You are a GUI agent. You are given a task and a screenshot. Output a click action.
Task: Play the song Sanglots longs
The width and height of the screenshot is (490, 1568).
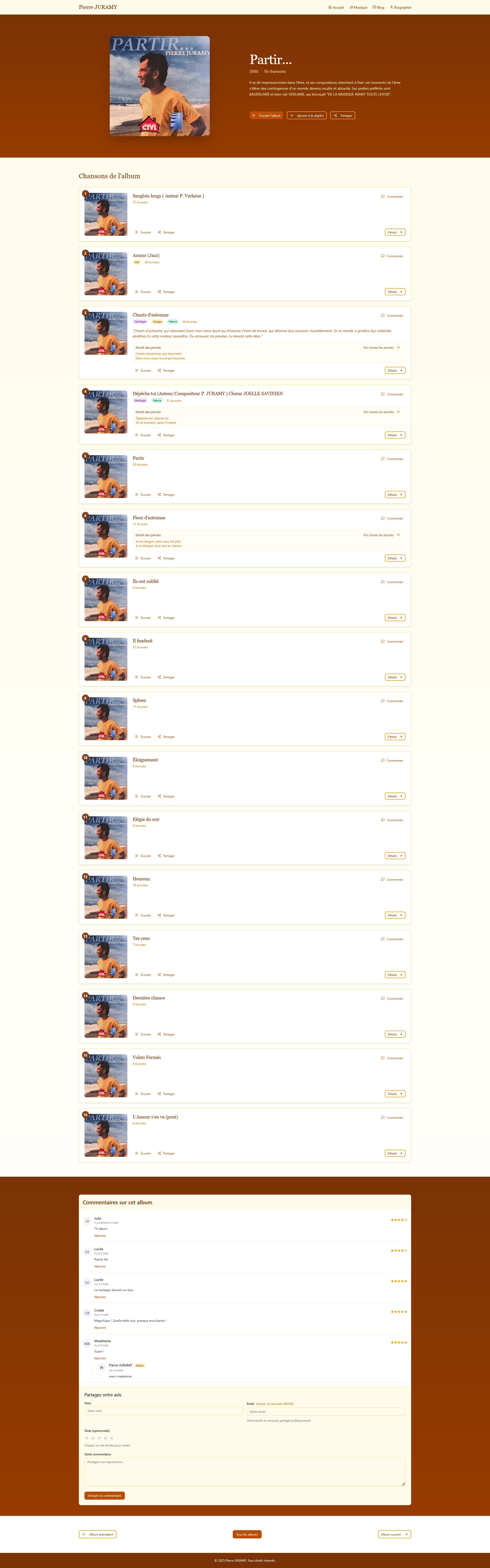(x=143, y=232)
